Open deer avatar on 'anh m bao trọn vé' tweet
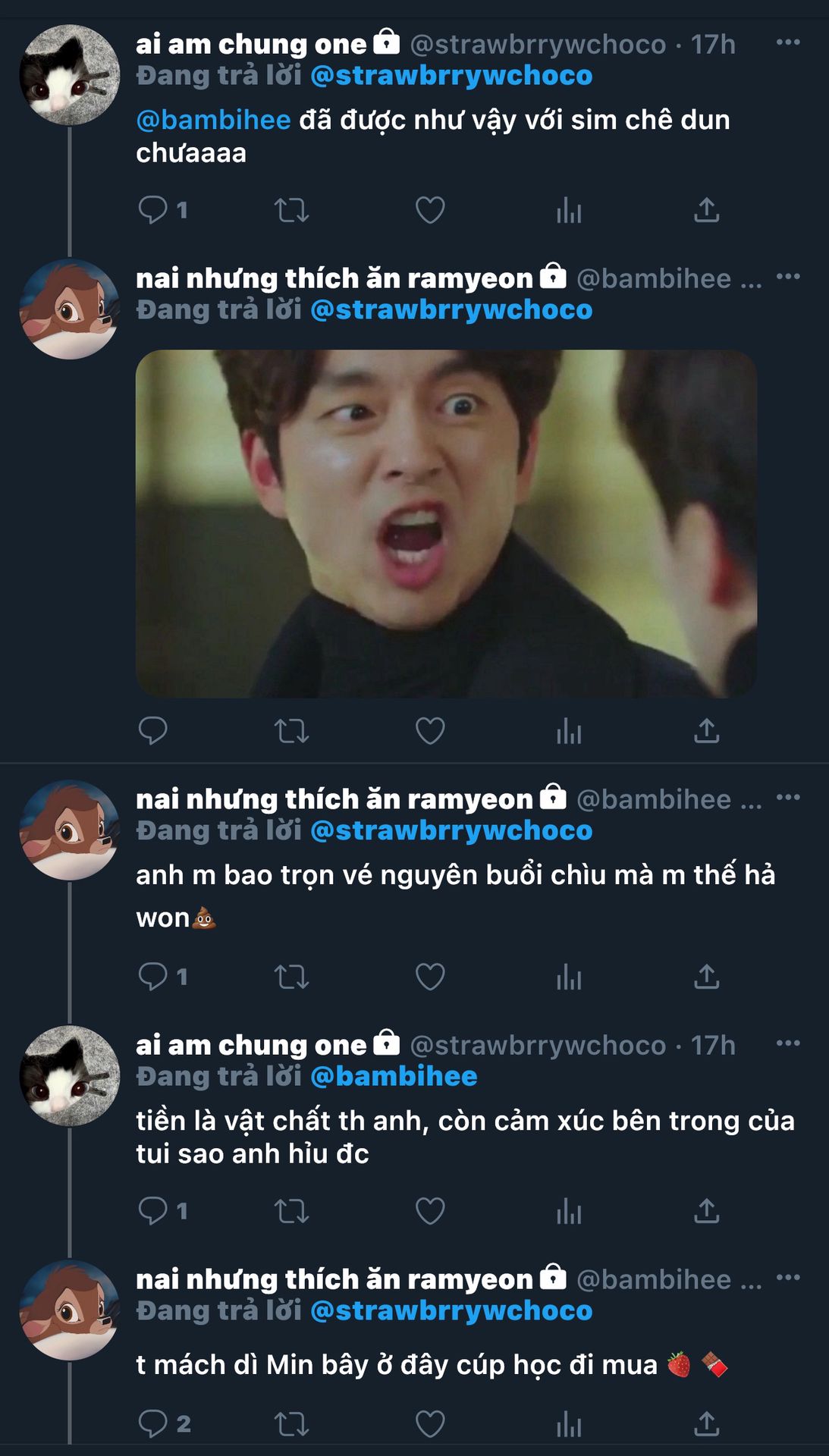 [69, 830]
